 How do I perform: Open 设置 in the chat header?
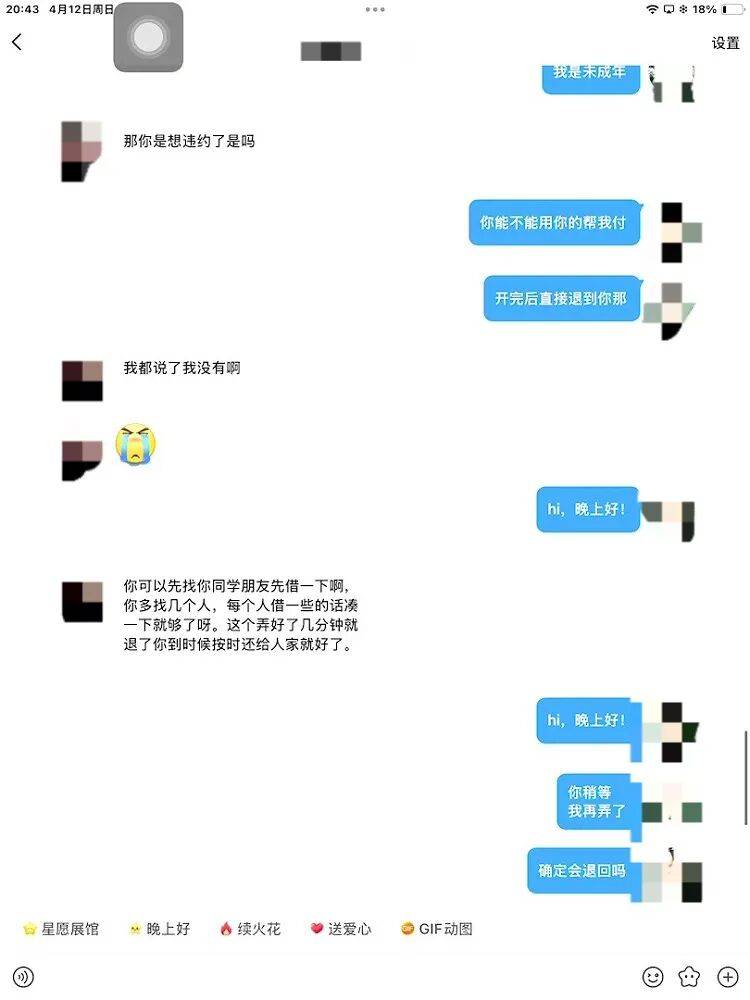[725, 43]
